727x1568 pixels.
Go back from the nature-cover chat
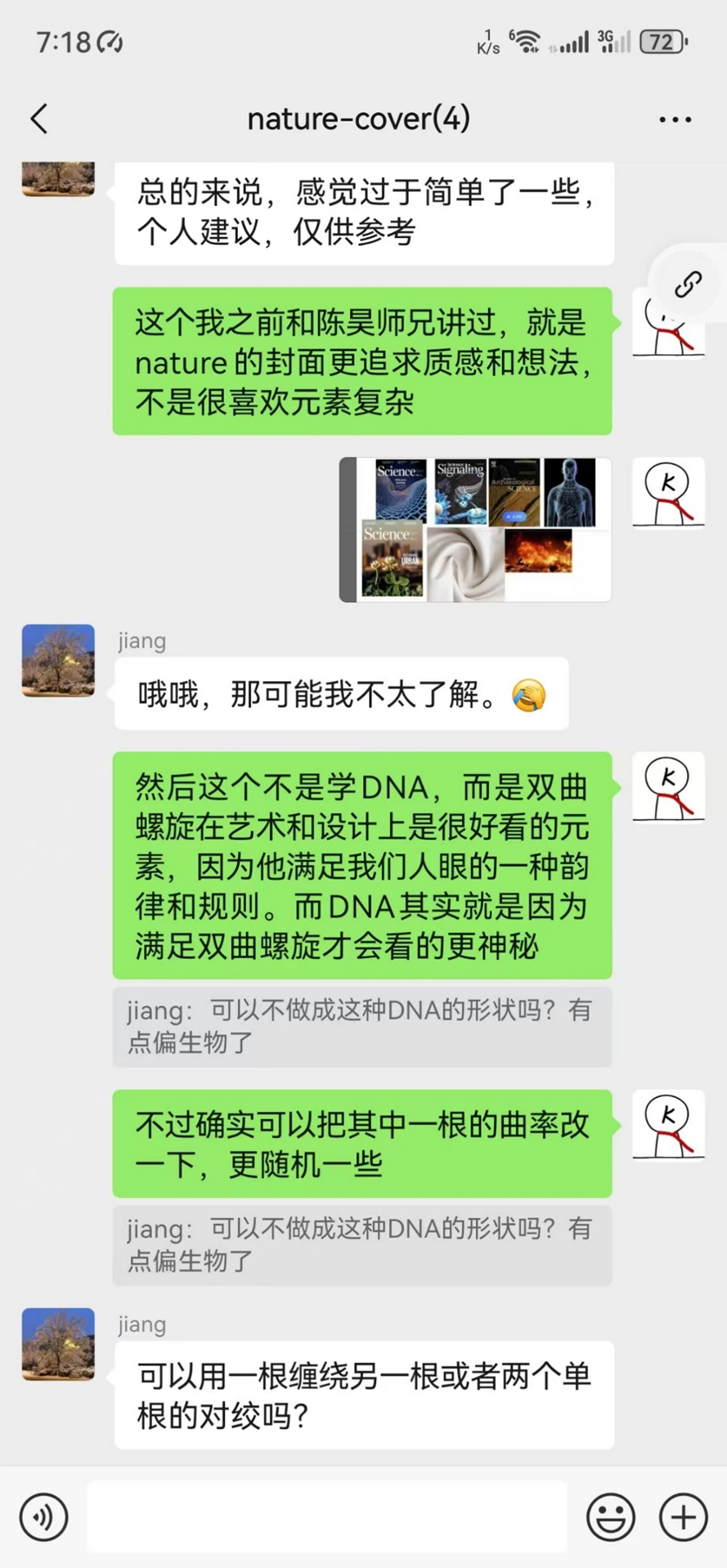(x=39, y=119)
